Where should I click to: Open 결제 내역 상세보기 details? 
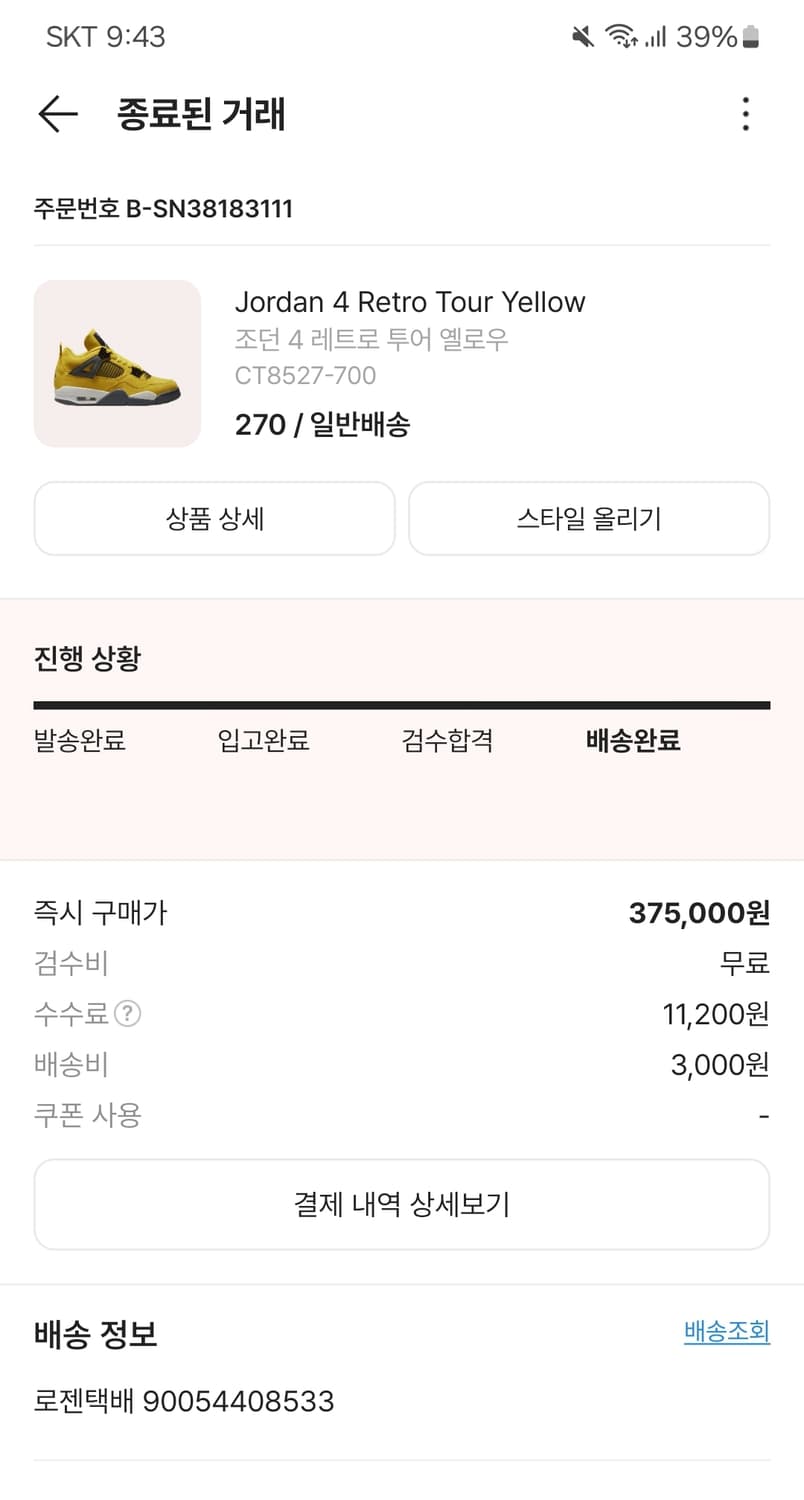click(x=402, y=1204)
